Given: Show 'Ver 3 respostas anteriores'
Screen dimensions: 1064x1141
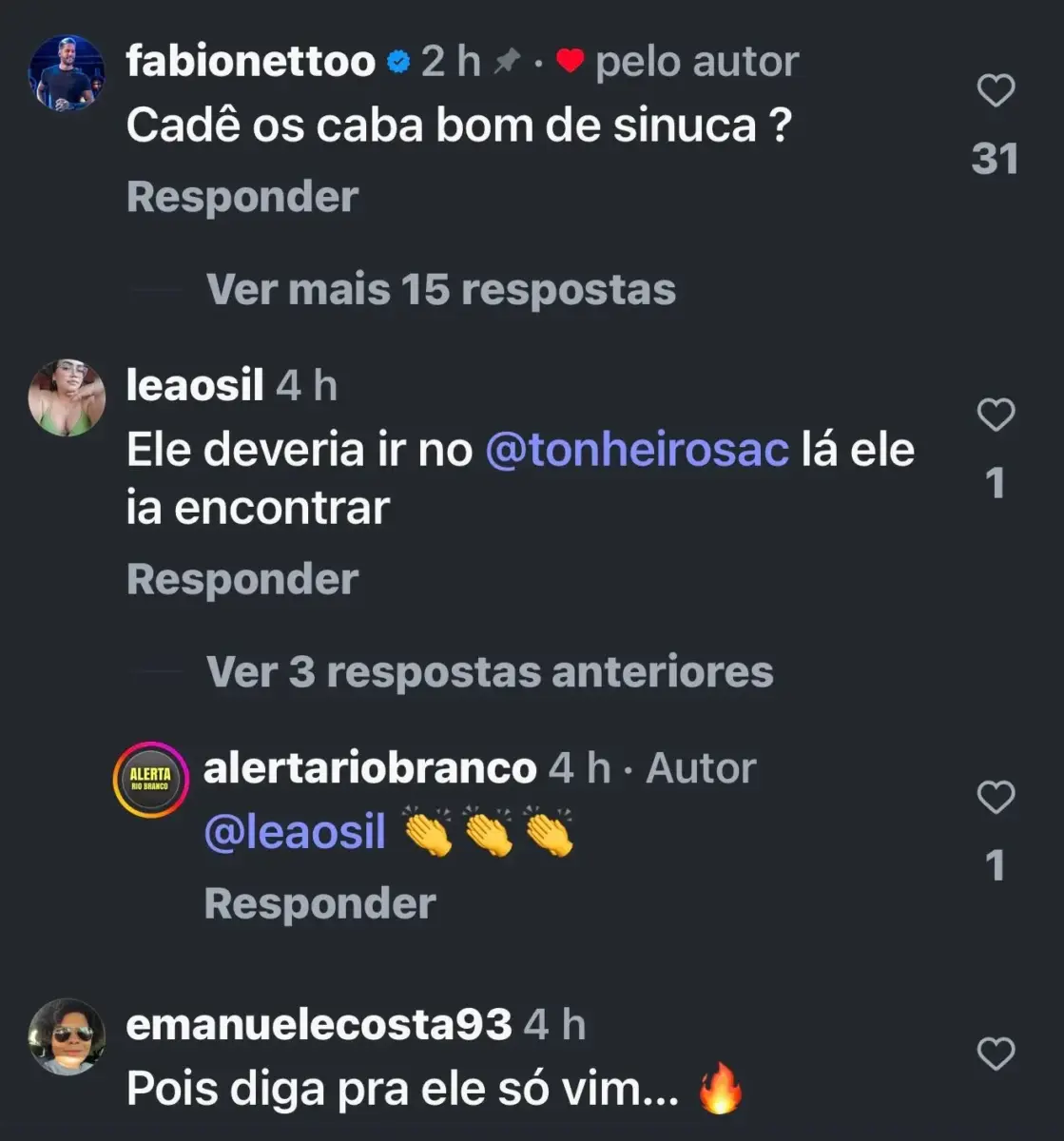Looking at the screenshot, I should click(489, 672).
